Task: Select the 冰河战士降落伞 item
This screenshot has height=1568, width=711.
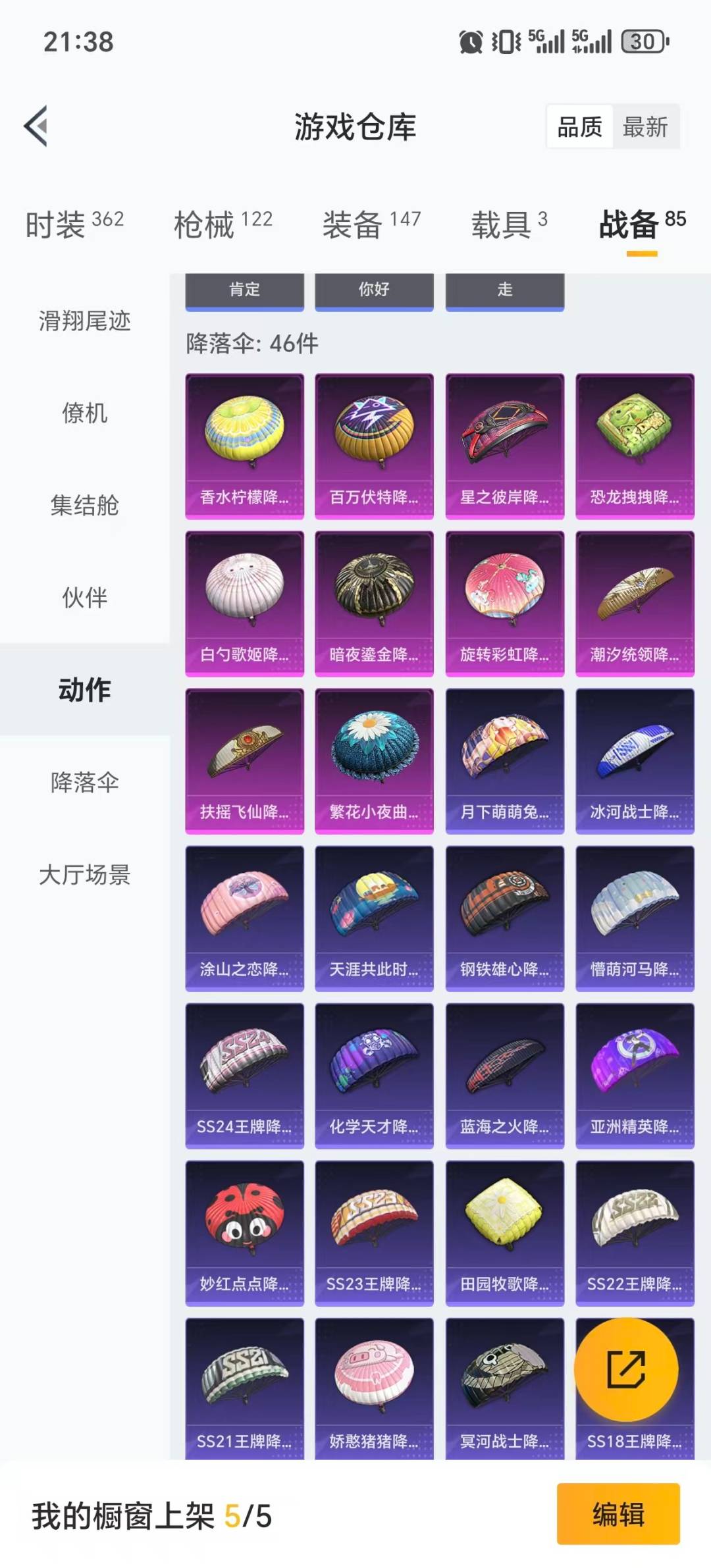Action: pos(634,757)
